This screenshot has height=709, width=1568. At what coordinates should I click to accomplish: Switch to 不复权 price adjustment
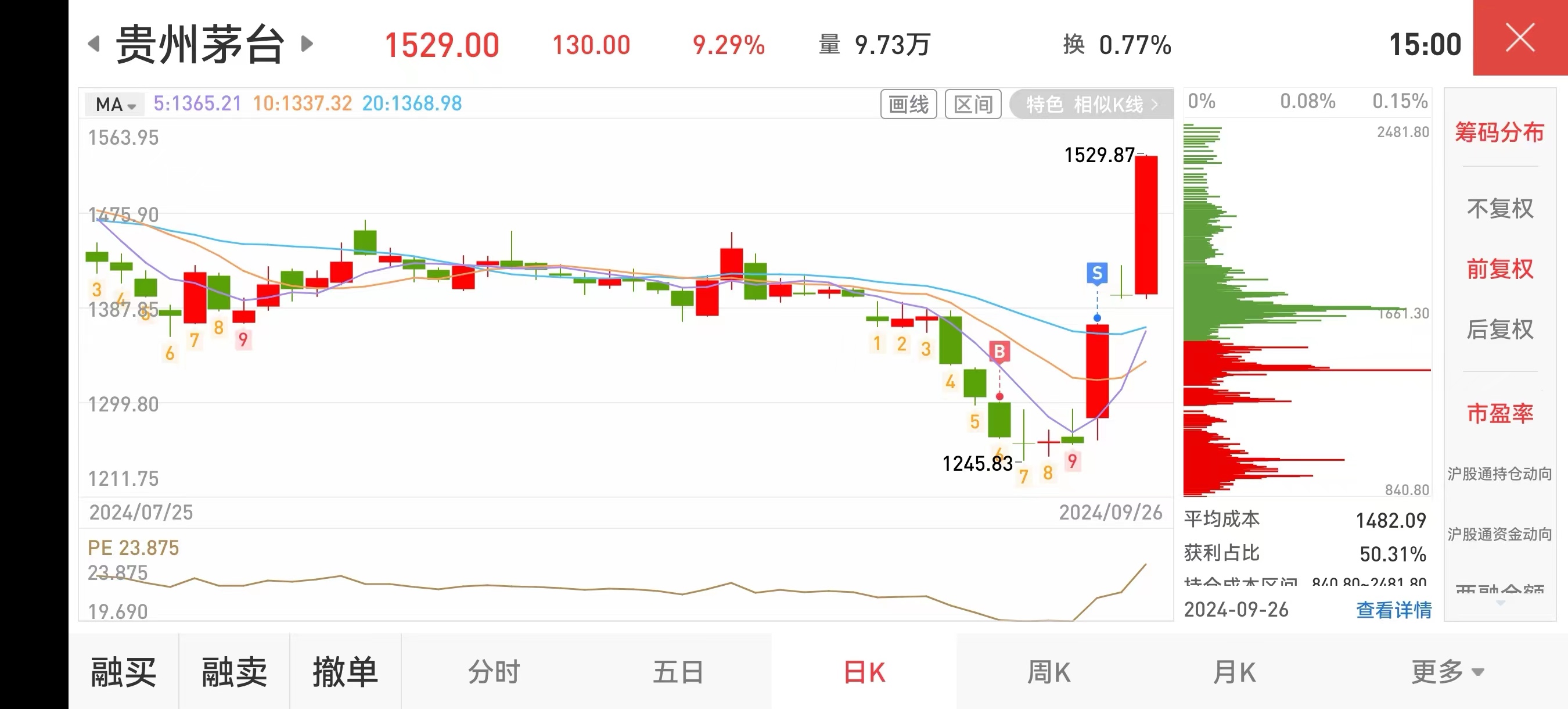click(1499, 208)
